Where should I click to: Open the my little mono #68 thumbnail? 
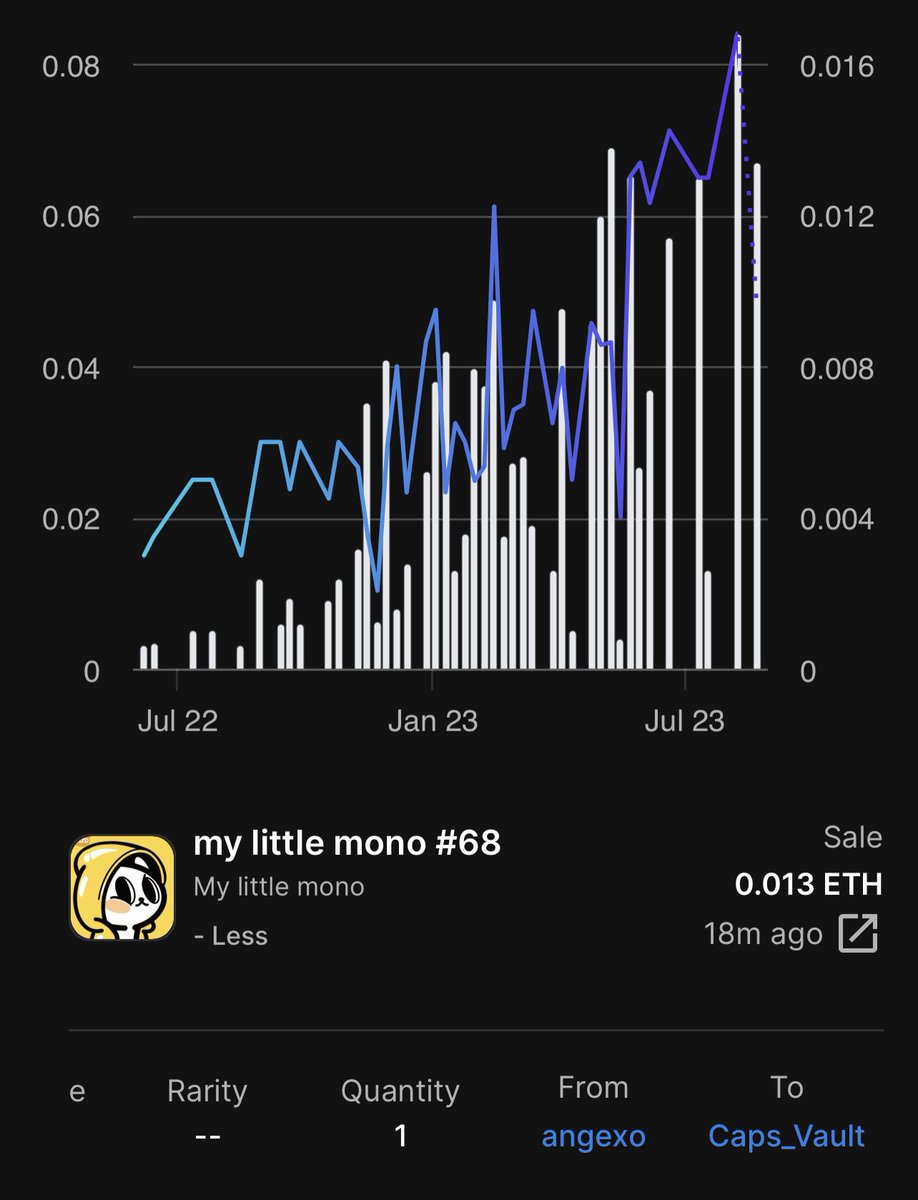pos(116,888)
